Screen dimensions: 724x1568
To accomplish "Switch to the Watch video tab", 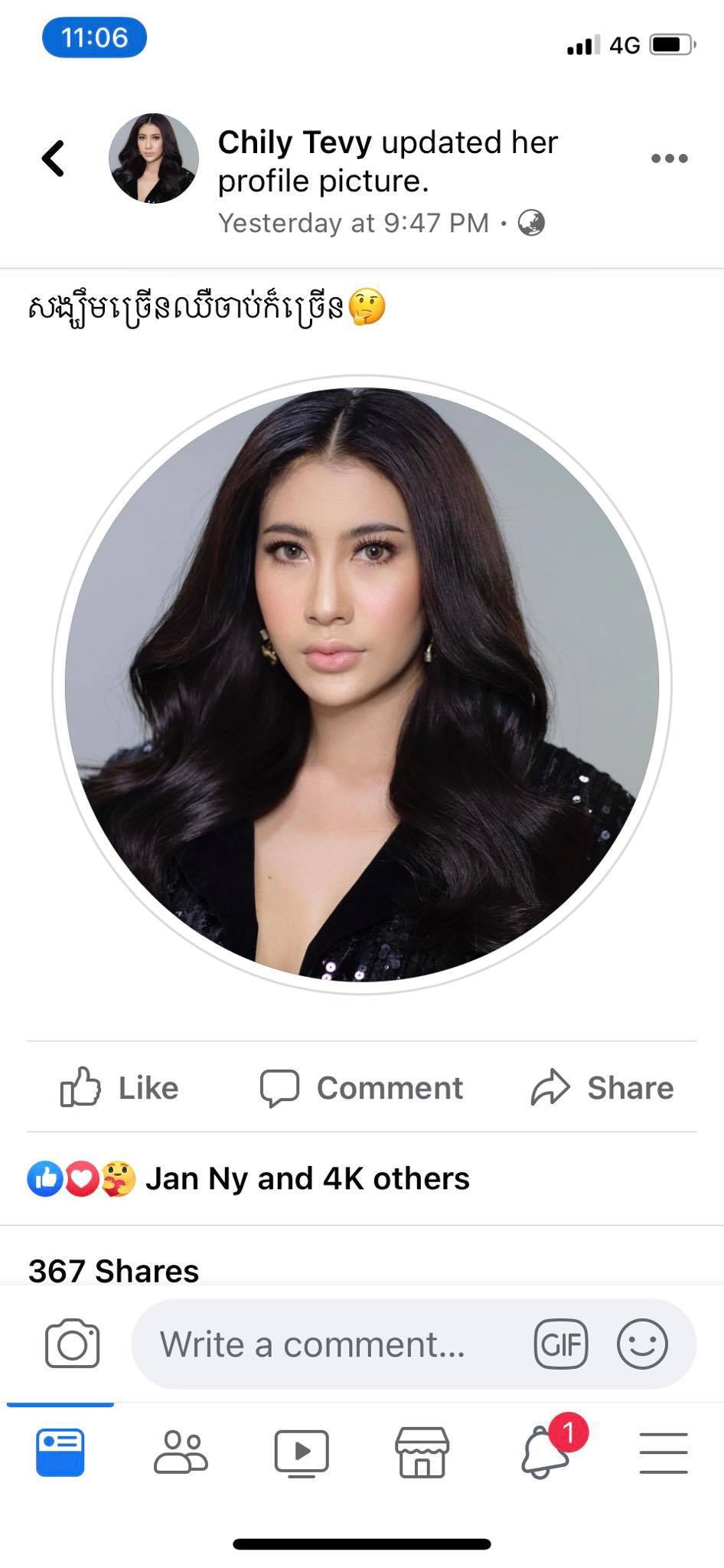I will 302,1452.
